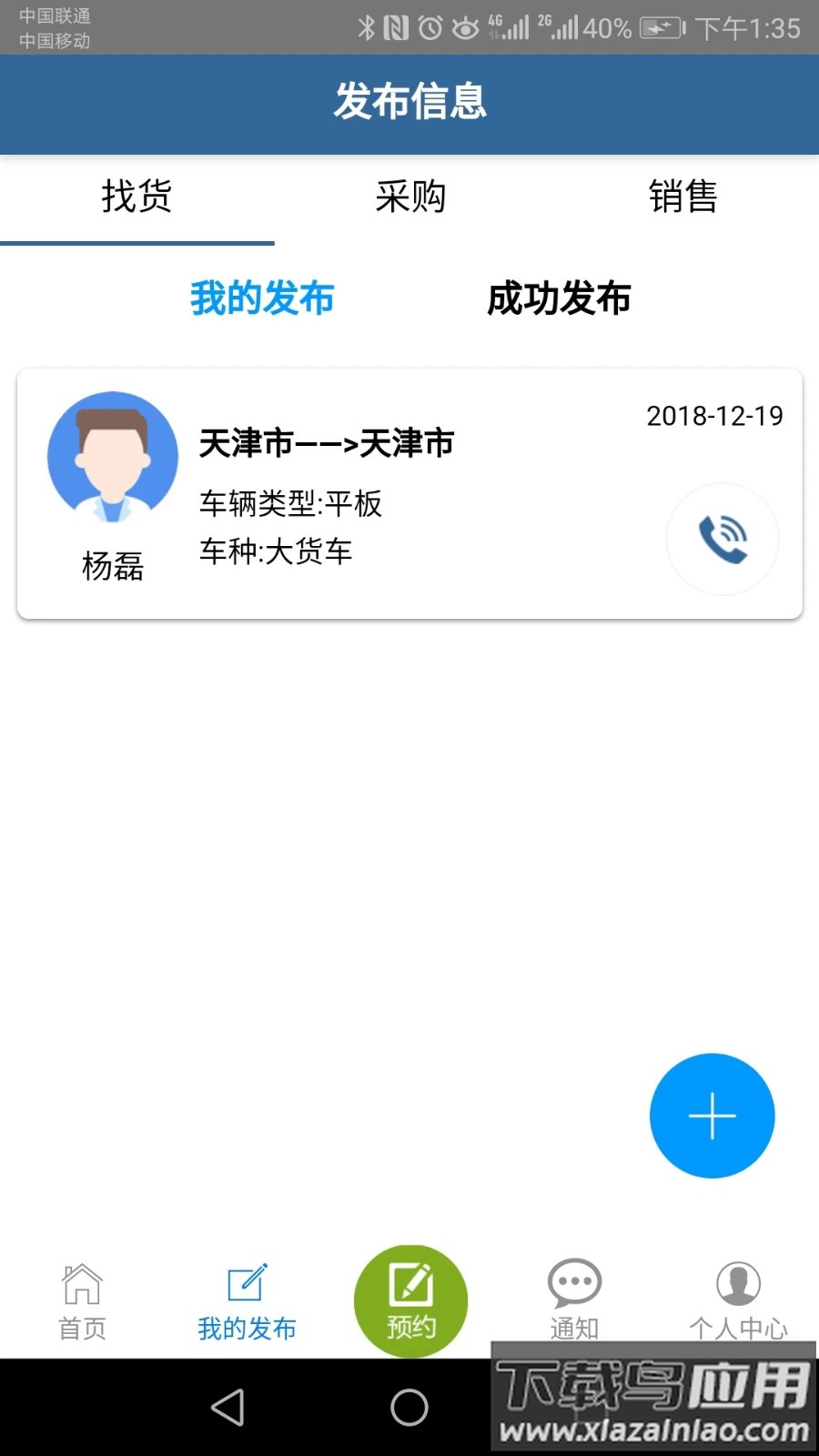Tap the 车辆类型:平板 text on the card
Image resolution: width=819 pixels, height=1456 pixels.
click(x=291, y=503)
